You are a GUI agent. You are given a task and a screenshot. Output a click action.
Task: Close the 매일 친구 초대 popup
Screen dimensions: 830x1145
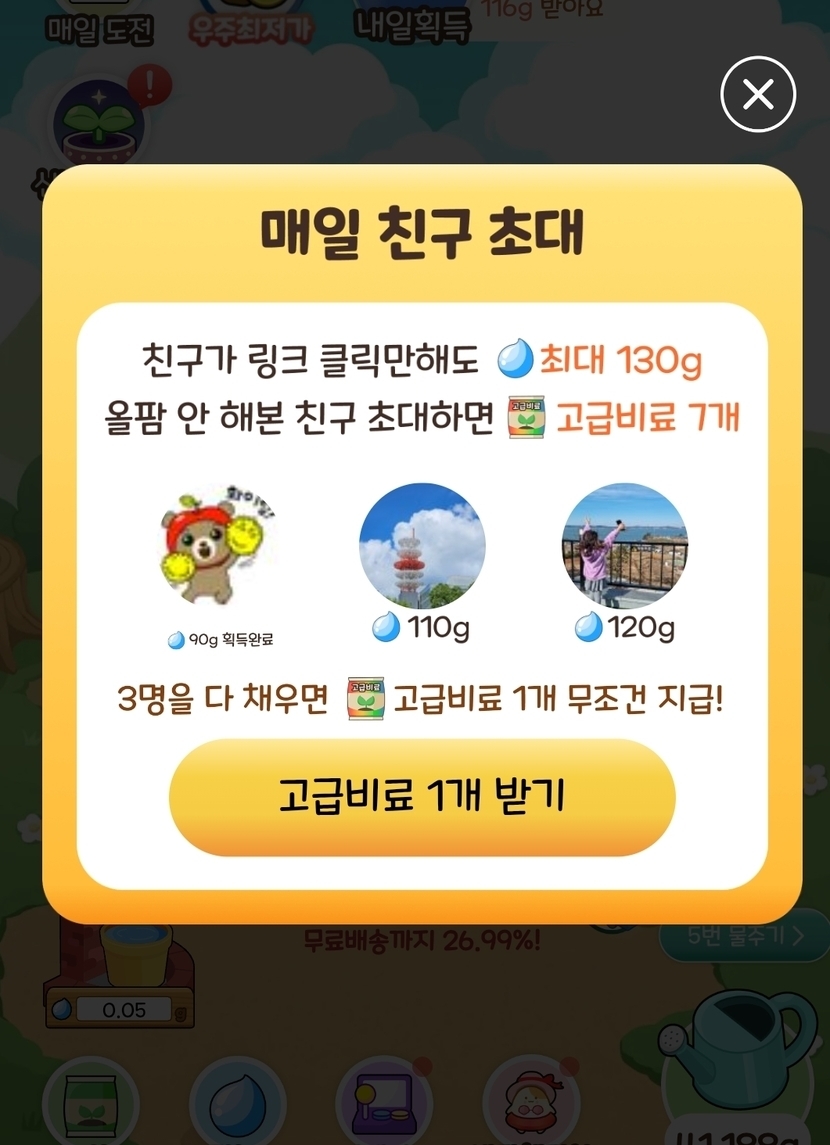758,95
